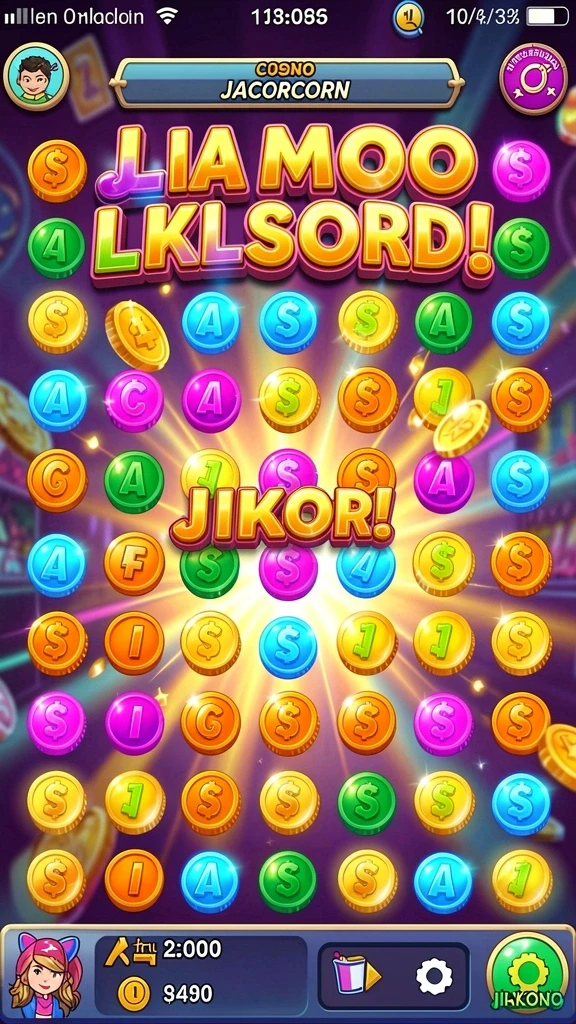The width and height of the screenshot is (576, 1024).
Task: Select the orange coin with letter F
Action: pos(134,563)
